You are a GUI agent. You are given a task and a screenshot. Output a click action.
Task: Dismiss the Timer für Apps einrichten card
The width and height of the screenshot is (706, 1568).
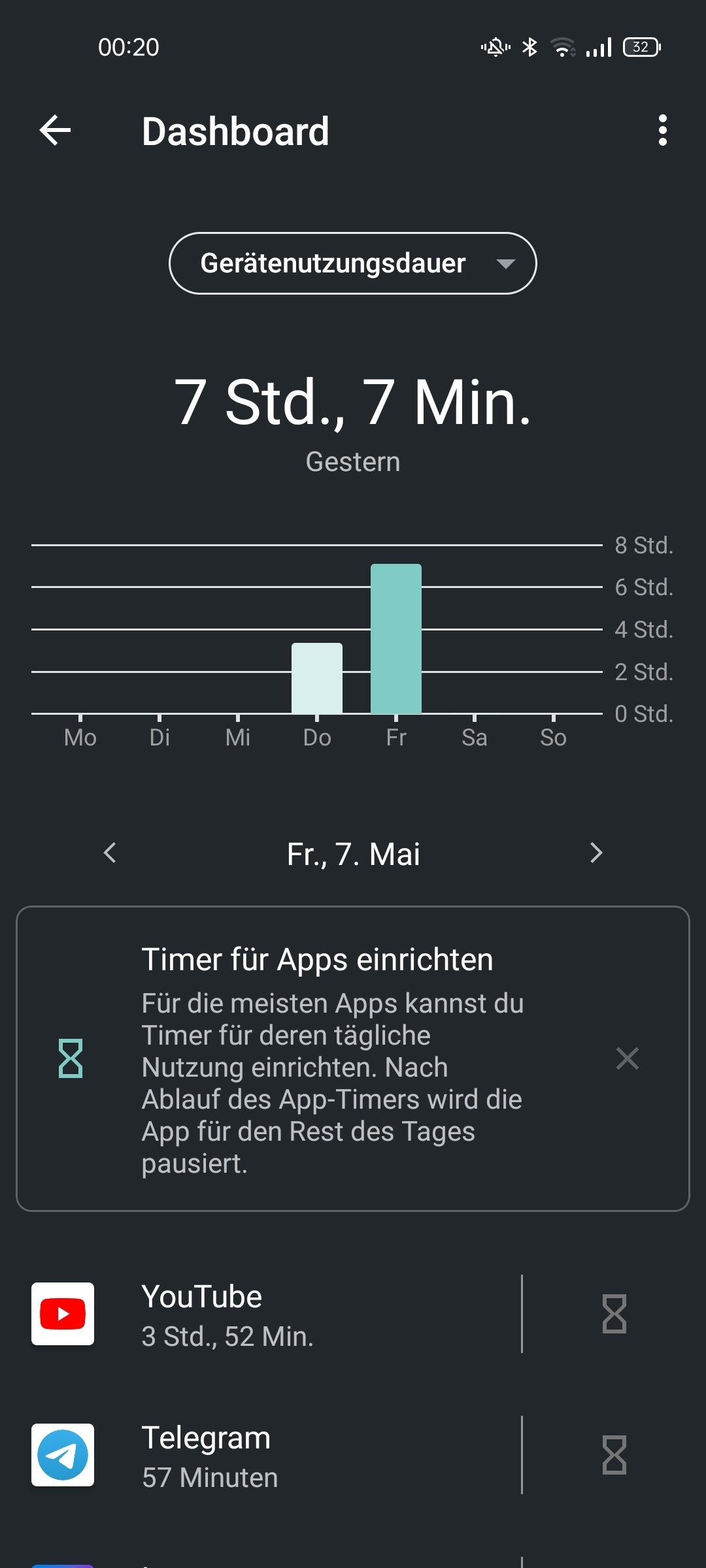[628, 1058]
